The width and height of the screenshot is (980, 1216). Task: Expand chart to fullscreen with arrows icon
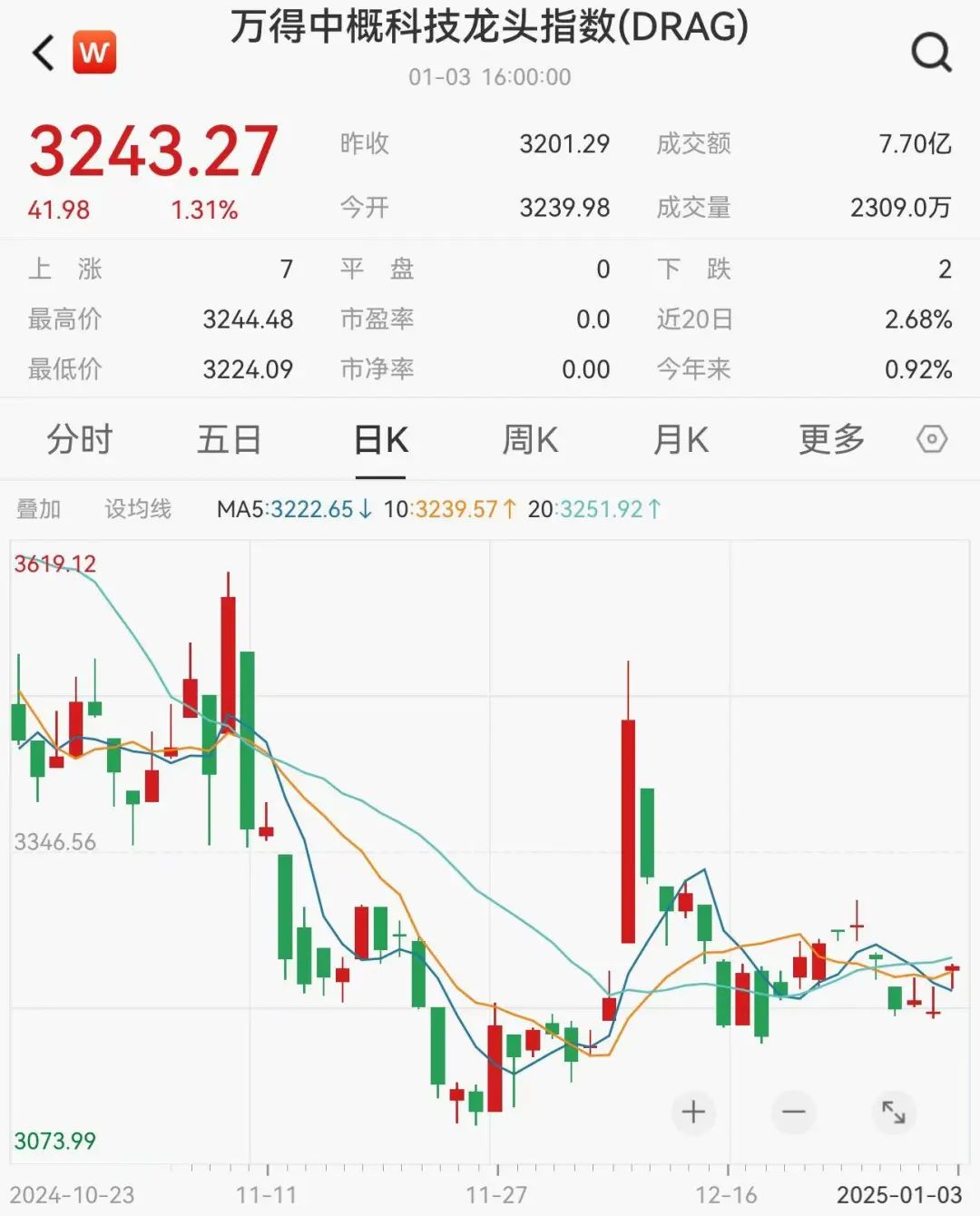(895, 1111)
